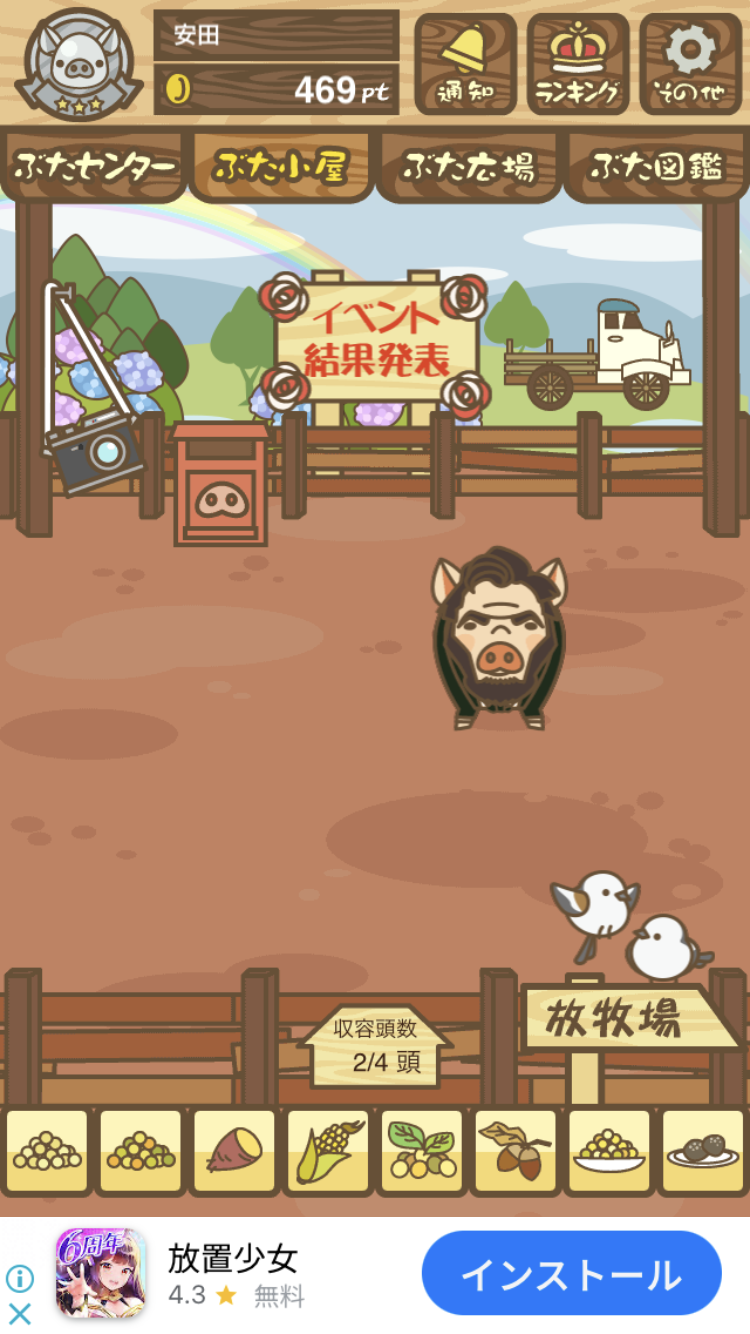
Task: Switch to ぶた広場 tab
Action: pyautogui.click(x=468, y=166)
